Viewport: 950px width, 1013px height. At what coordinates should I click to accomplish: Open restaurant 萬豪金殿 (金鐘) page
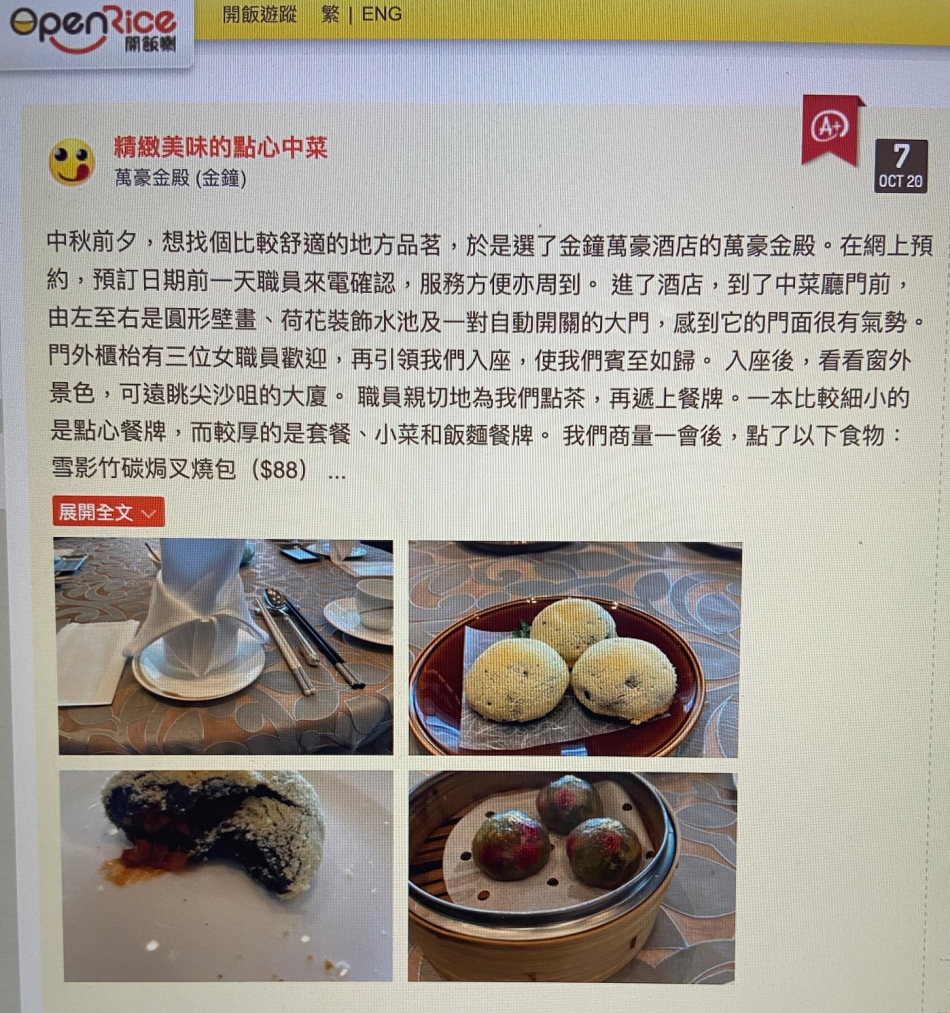[x=180, y=179]
